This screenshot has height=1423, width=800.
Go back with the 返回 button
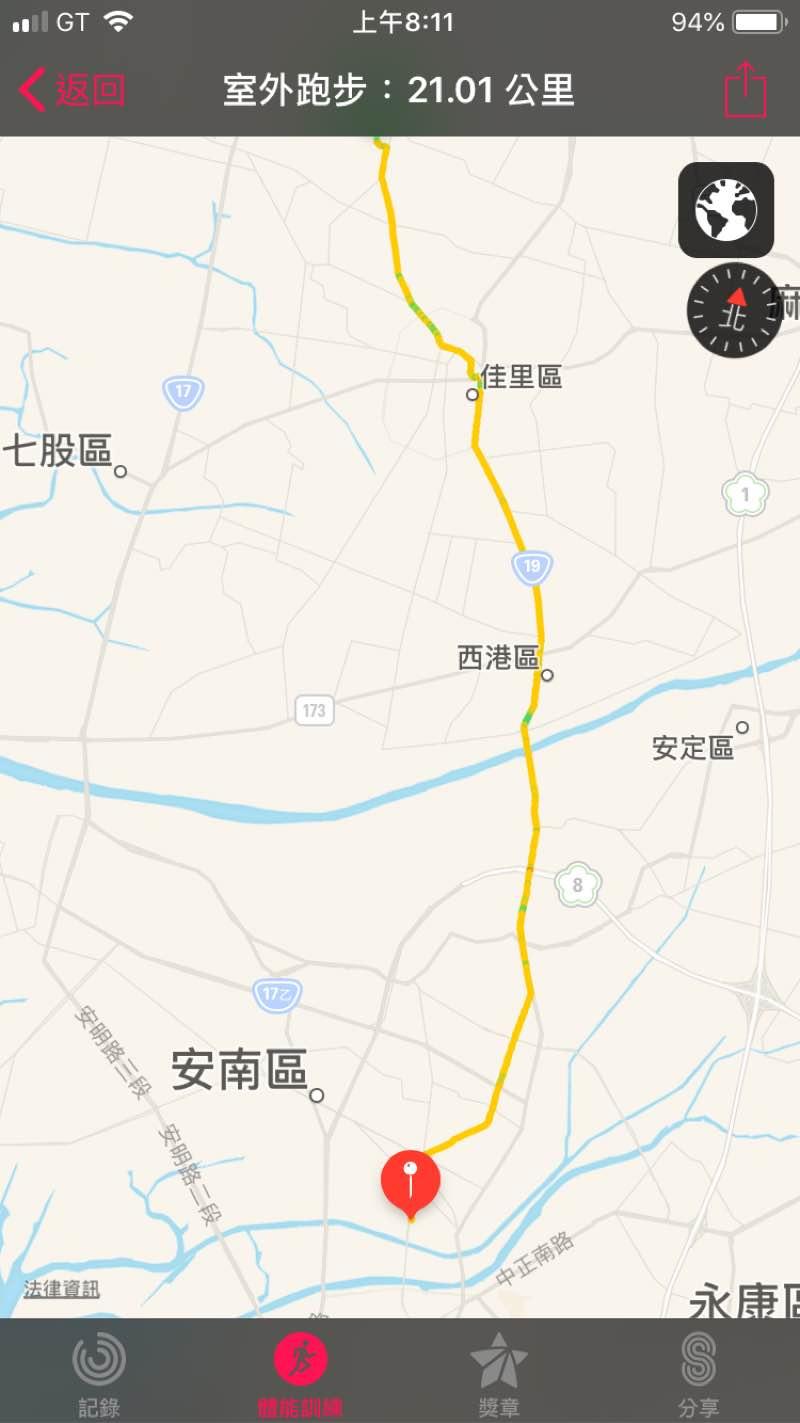[x=72, y=91]
